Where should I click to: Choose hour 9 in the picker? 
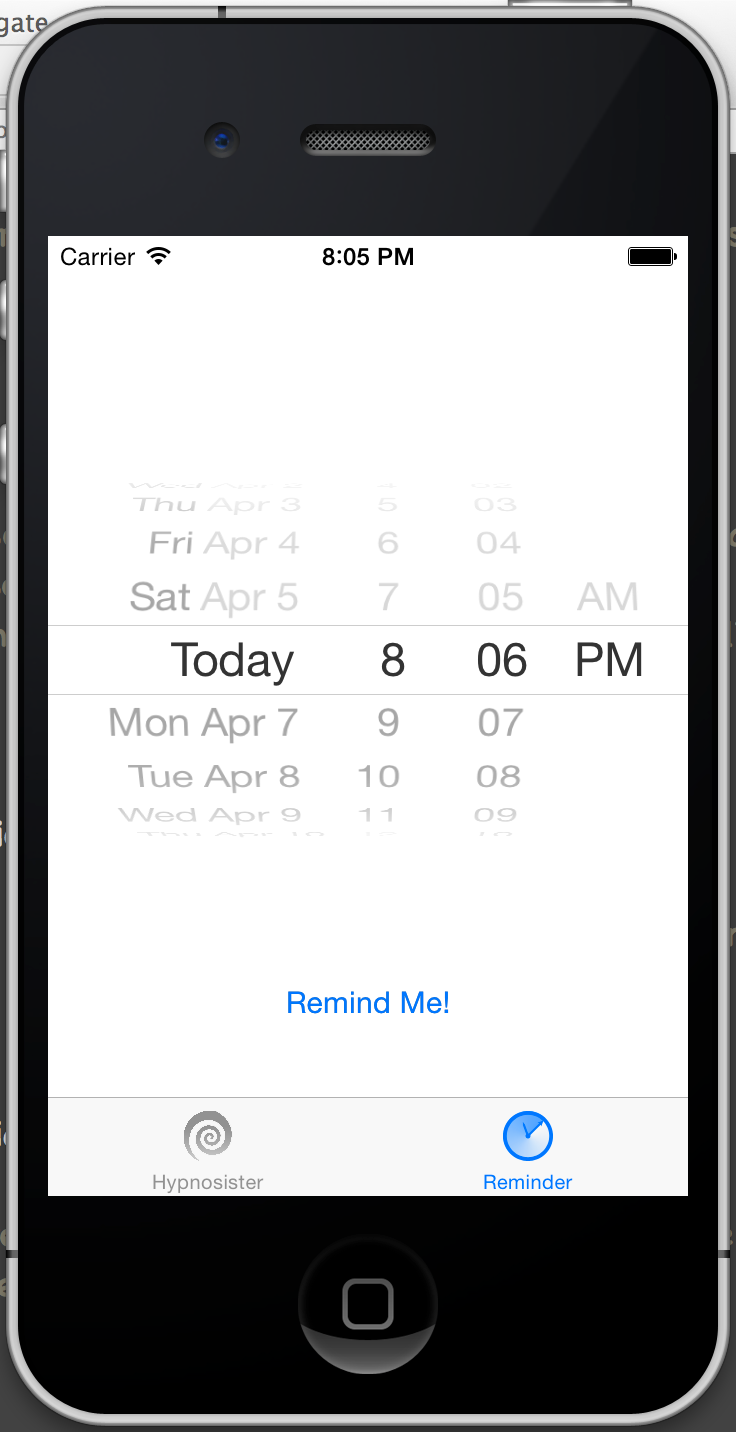[388, 722]
